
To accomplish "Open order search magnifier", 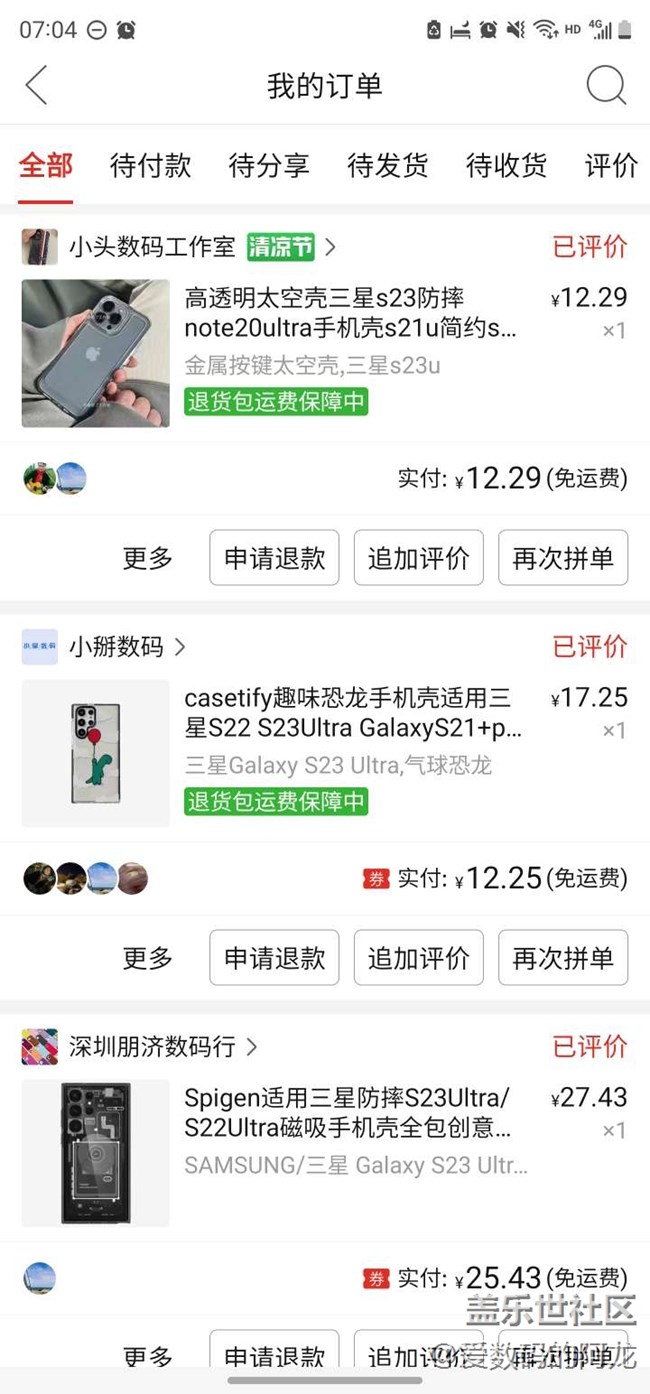I will point(606,86).
